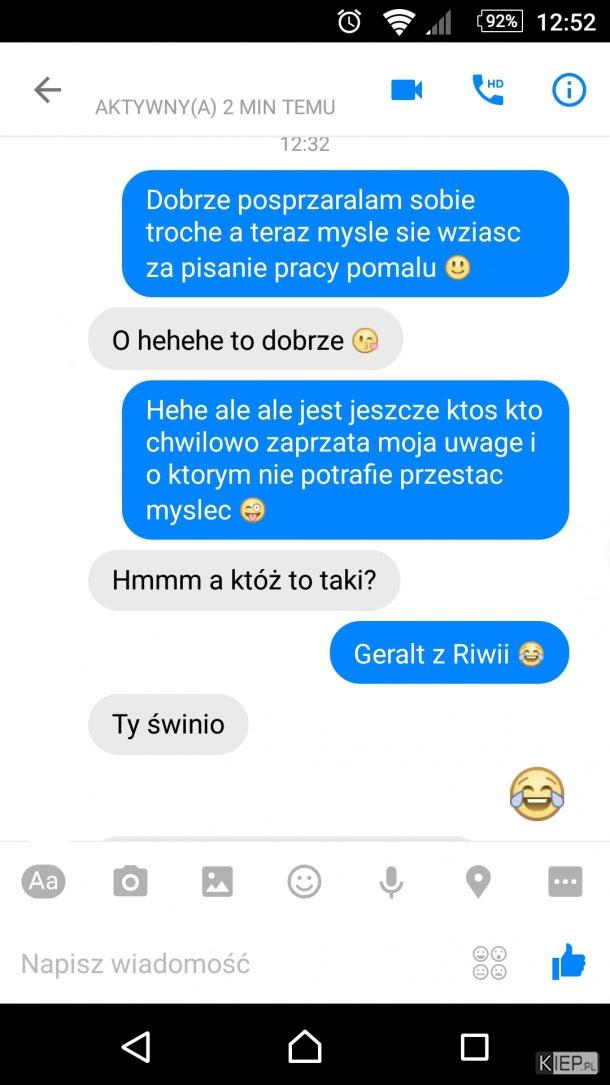Switch to the Aa text keyboard
This screenshot has width=610, height=1085.
[43, 881]
